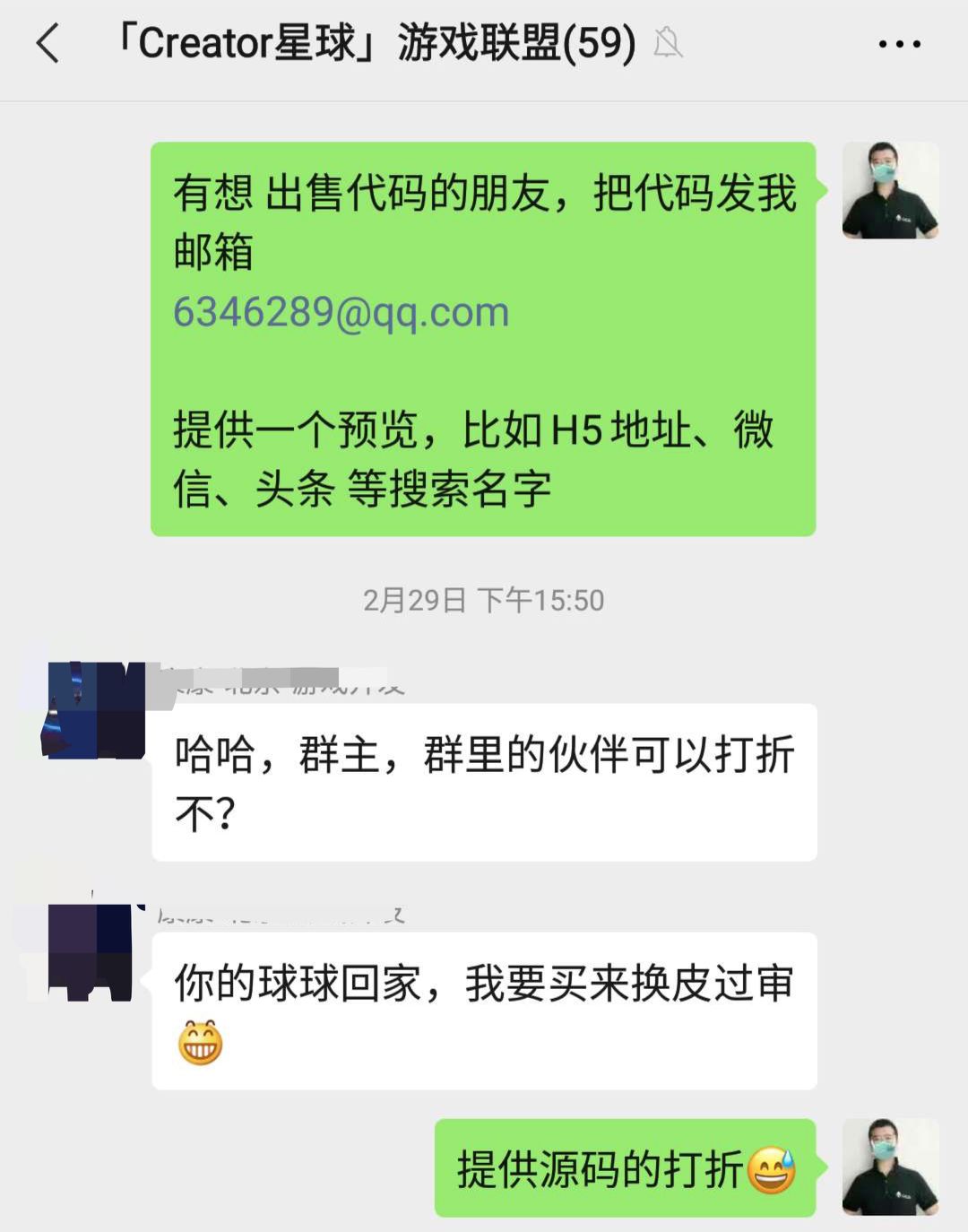
Task: Open sender avatar beside 提供源码的打折
Action: coord(890,1166)
